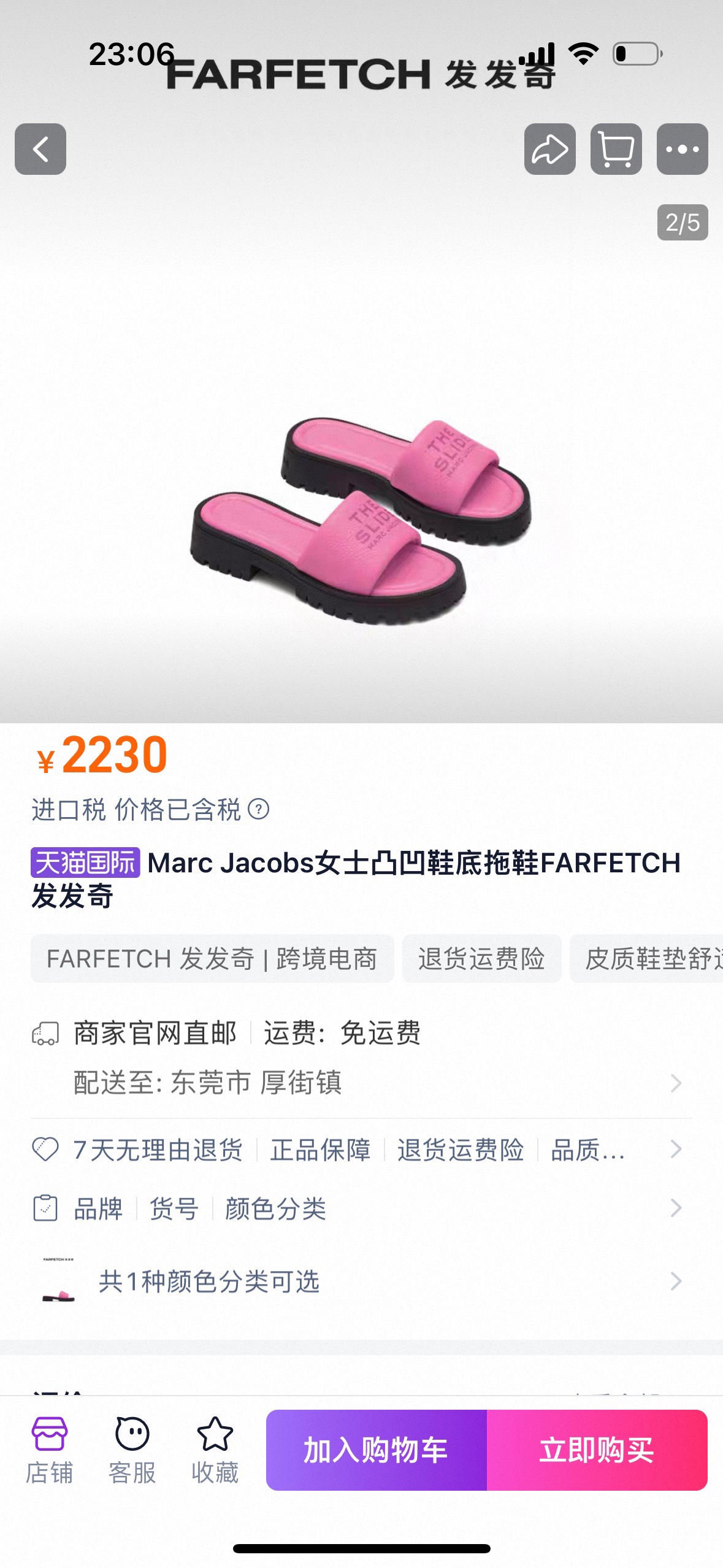Contact 客服 customer service

coord(132,1450)
